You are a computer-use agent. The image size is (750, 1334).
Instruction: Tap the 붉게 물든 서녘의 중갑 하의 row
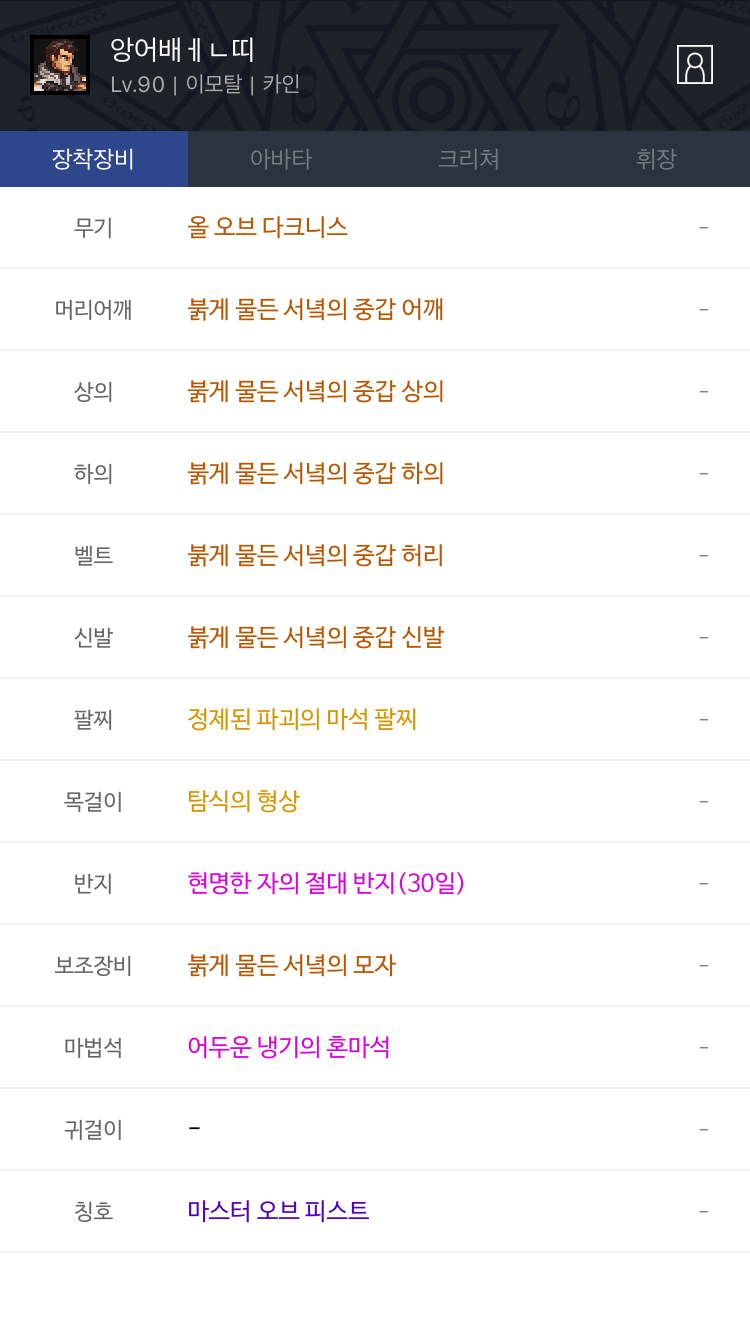click(x=316, y=473)
